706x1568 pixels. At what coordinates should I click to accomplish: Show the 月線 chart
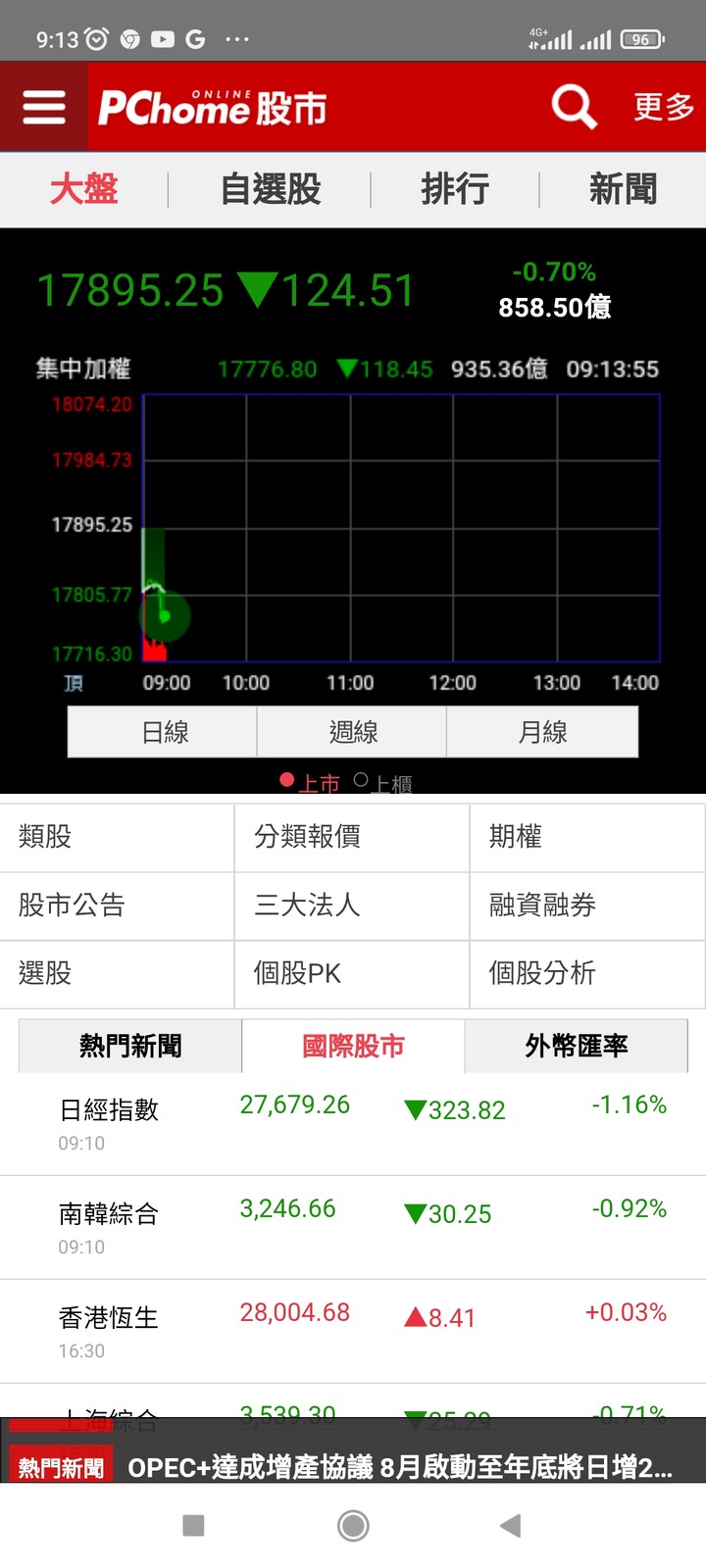point(542,732)
